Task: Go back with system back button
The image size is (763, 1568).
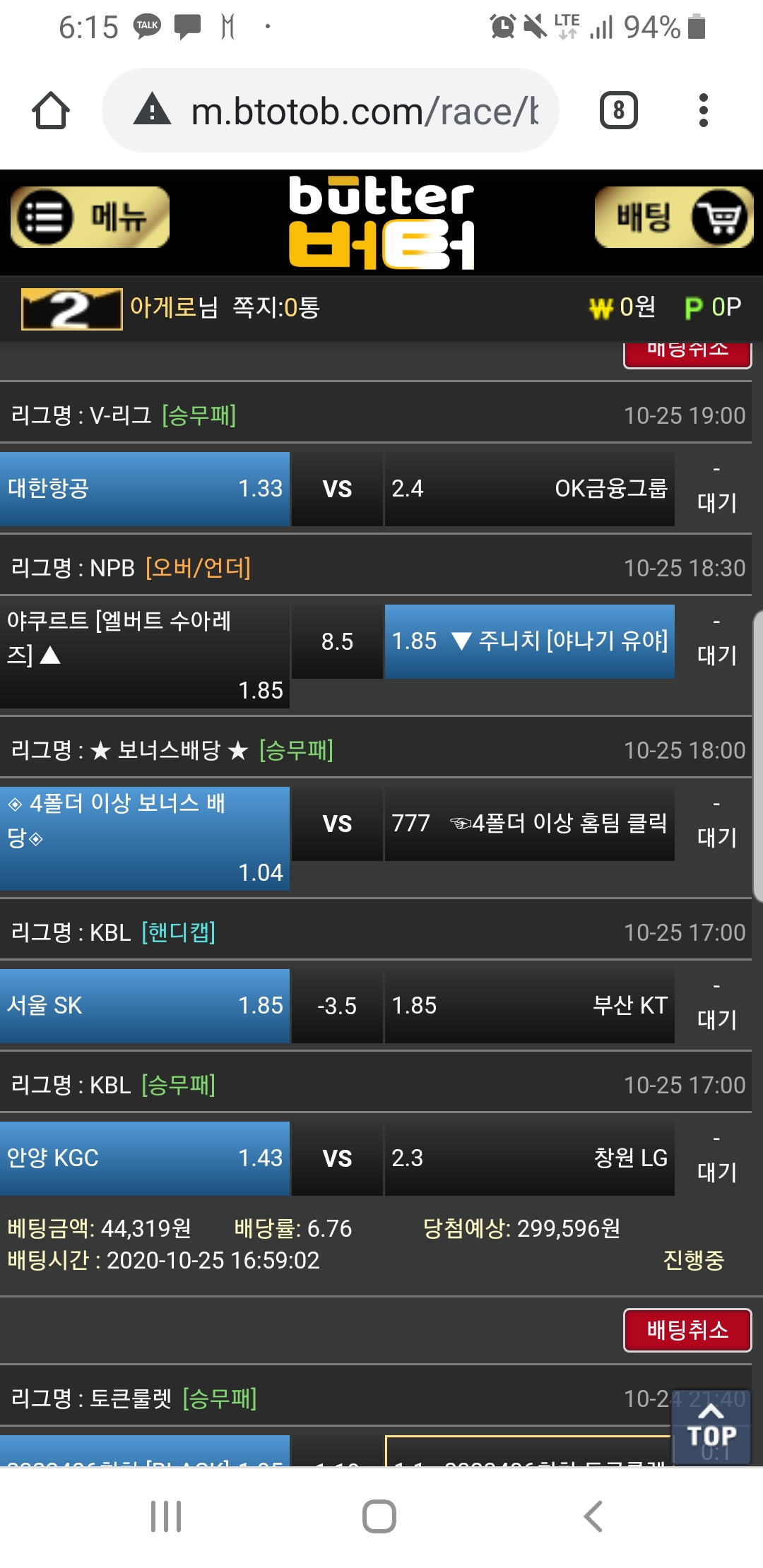Action: (x=593, y=1516)
